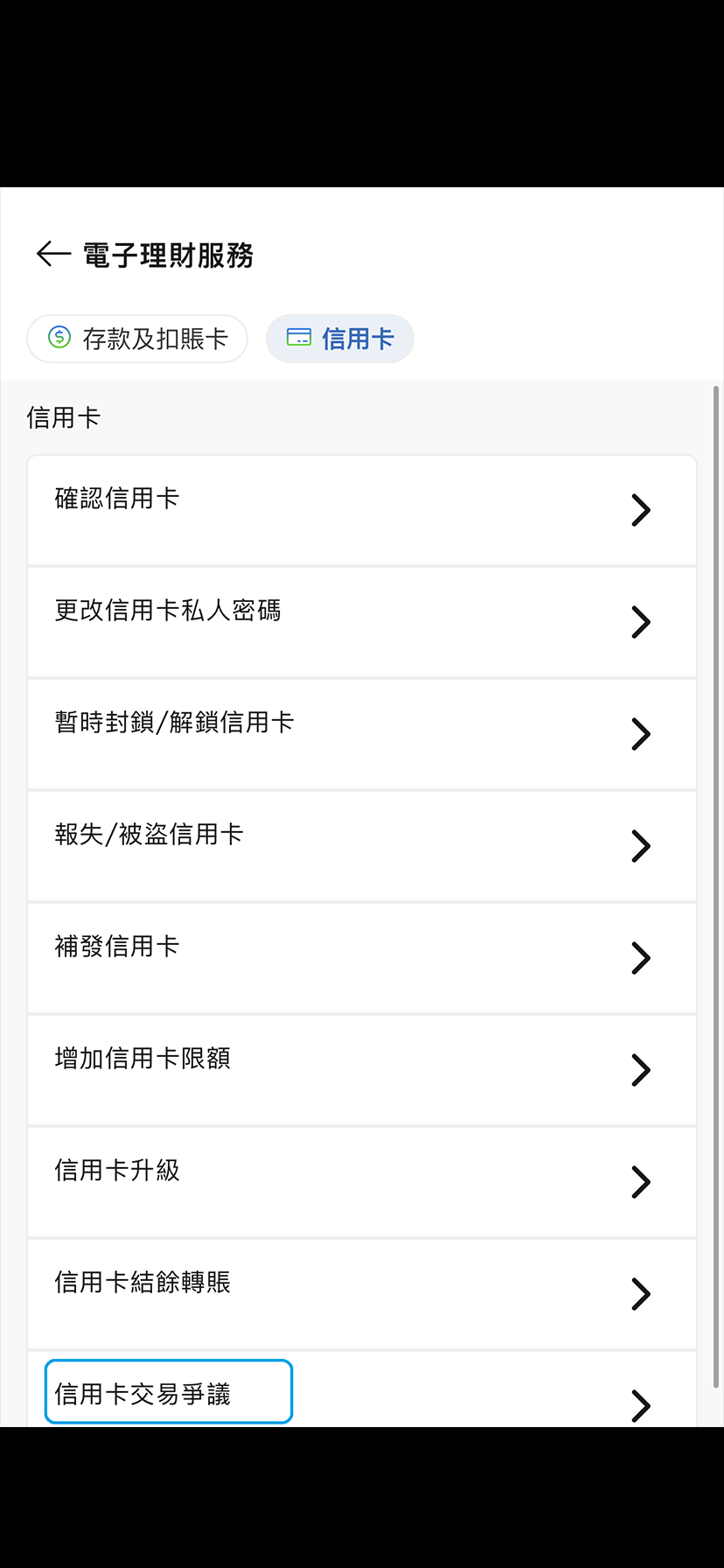Screen dimensions: 724x1568
Task: Click the credit card icon on 信用卡 chip
Action: click(299, 337)
